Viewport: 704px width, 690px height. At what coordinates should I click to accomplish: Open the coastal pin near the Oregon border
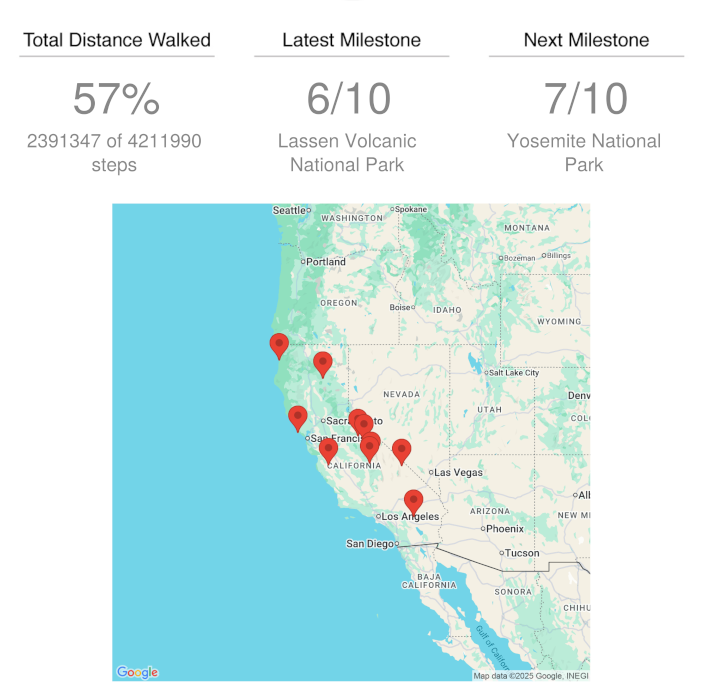pos(279,344)
